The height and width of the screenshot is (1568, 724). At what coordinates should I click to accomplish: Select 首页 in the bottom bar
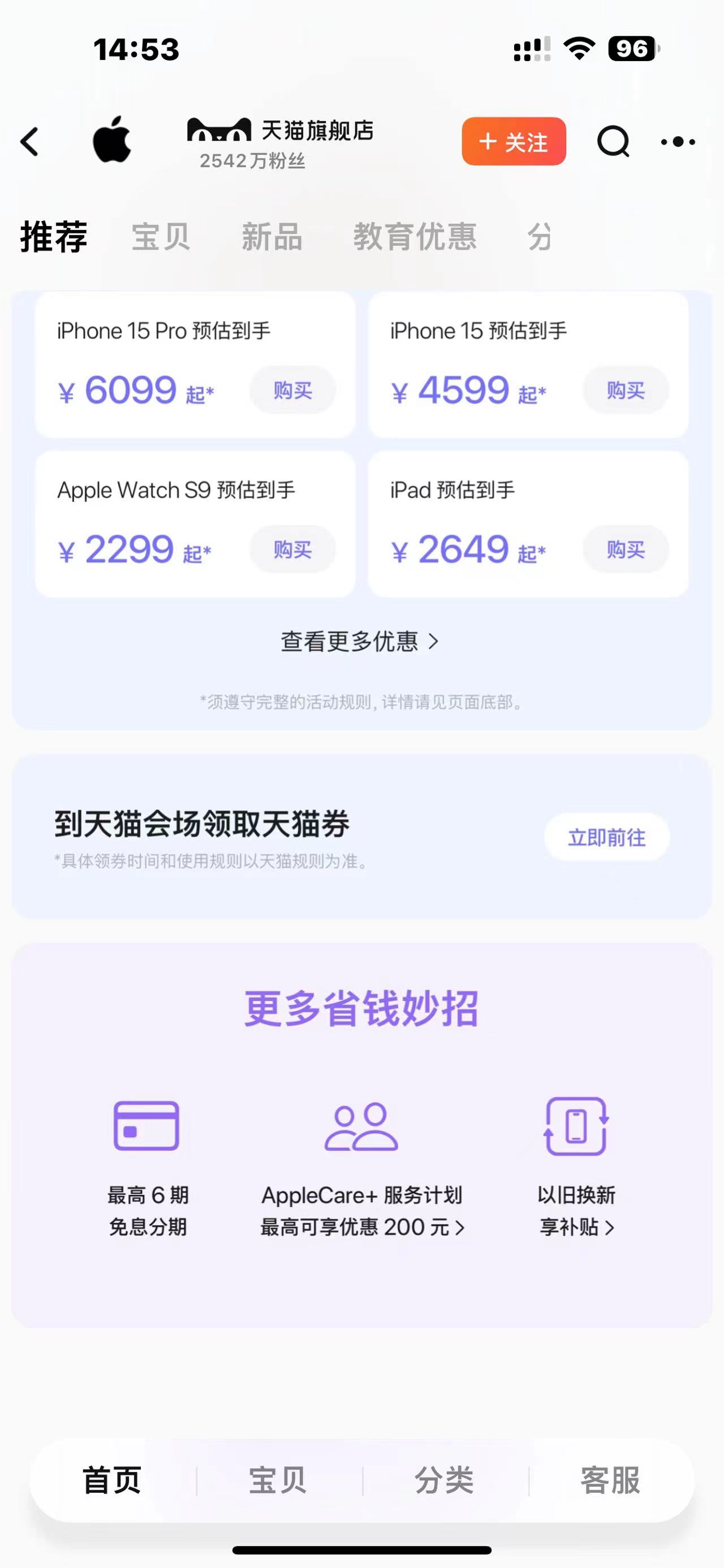[112, 1480]
